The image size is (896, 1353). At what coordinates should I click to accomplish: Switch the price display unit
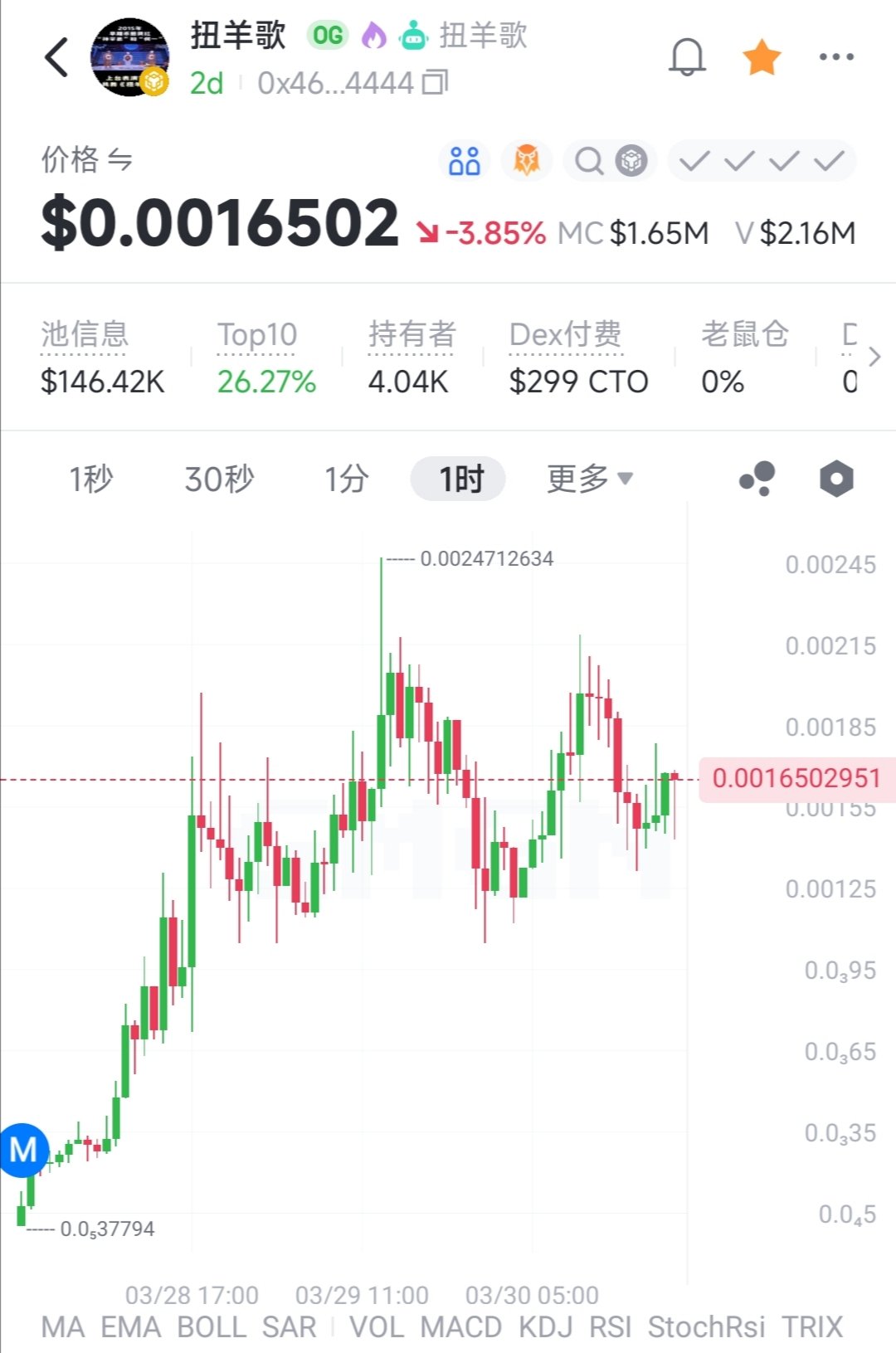point(120,160)
